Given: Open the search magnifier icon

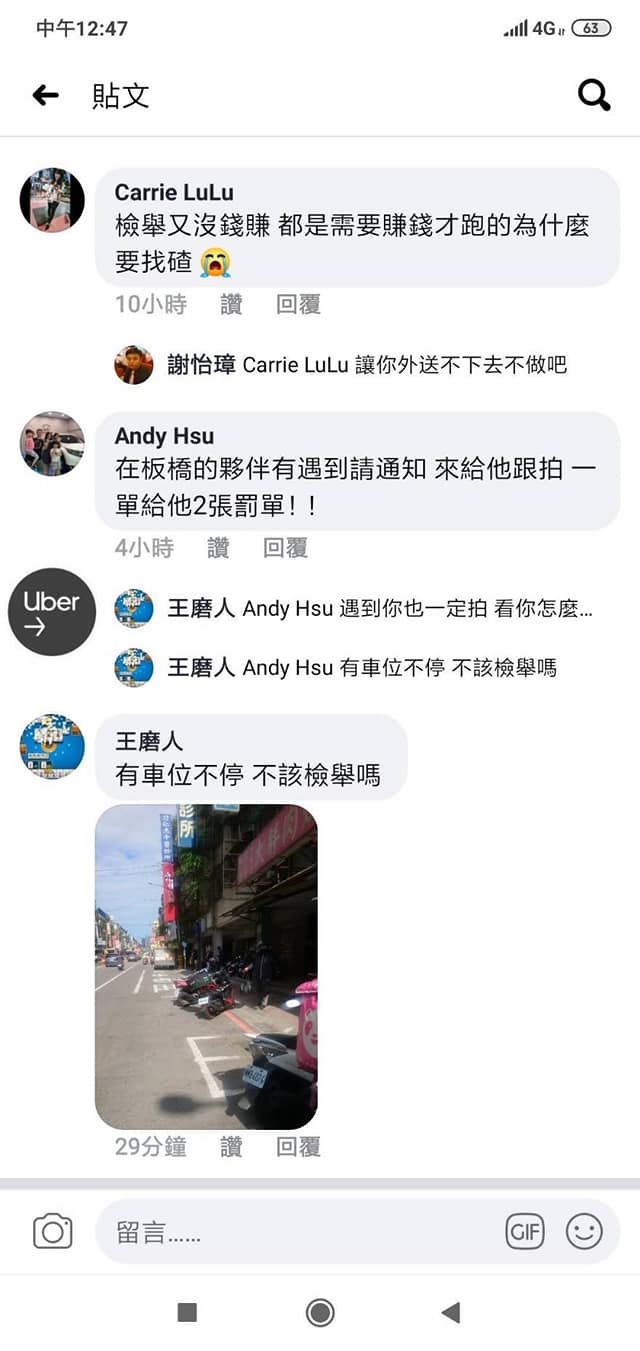Looking at the screenshot, I should point(594,95).
